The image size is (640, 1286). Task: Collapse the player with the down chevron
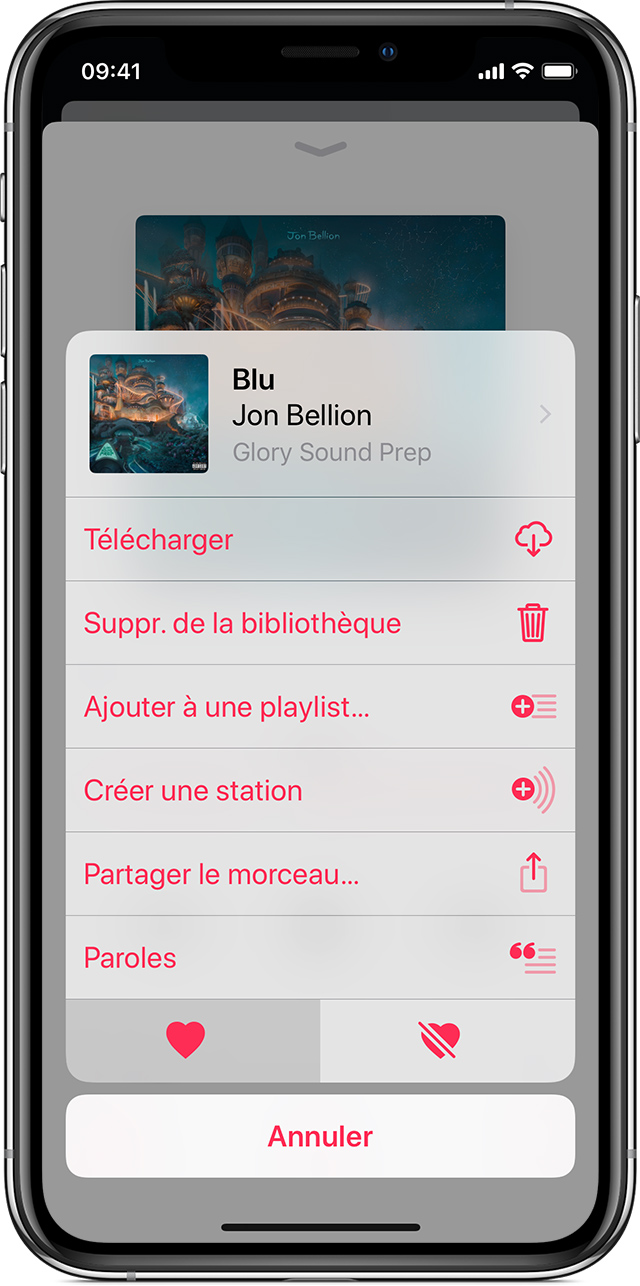pos(320,148)
